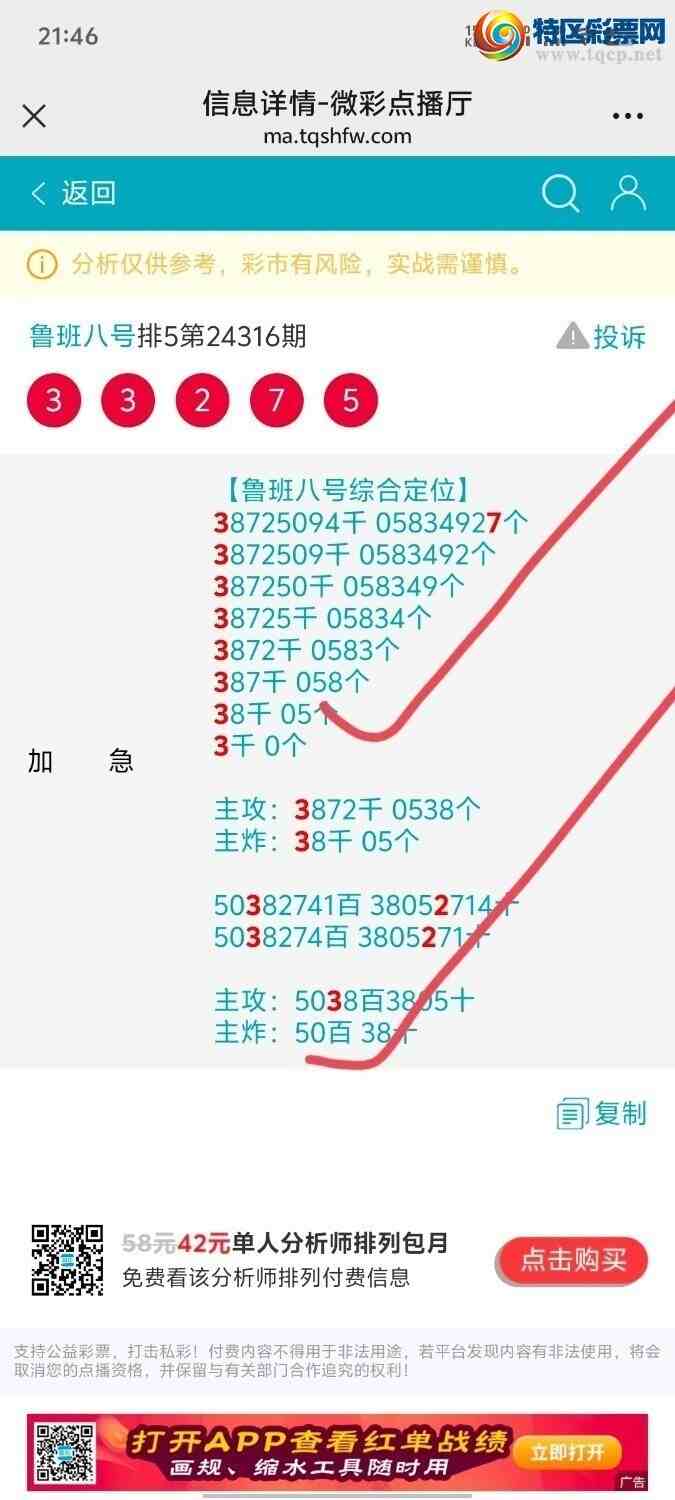The width and height of the screenshot is (675, 1500).
Task: Open the user profile icon
Action: coord(628,194)
